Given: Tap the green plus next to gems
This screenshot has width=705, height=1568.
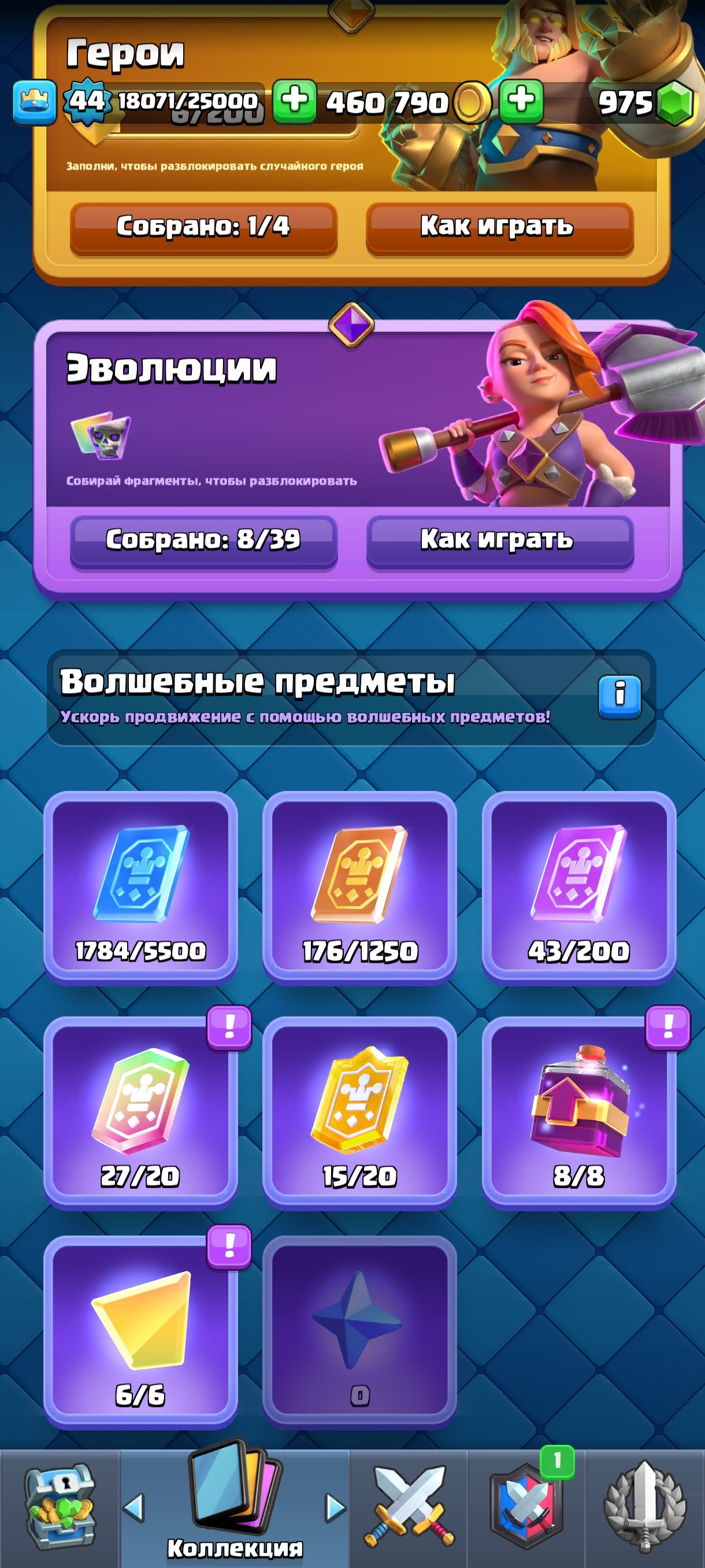Looking at the screenshot, I should click(x=521, y=101).
